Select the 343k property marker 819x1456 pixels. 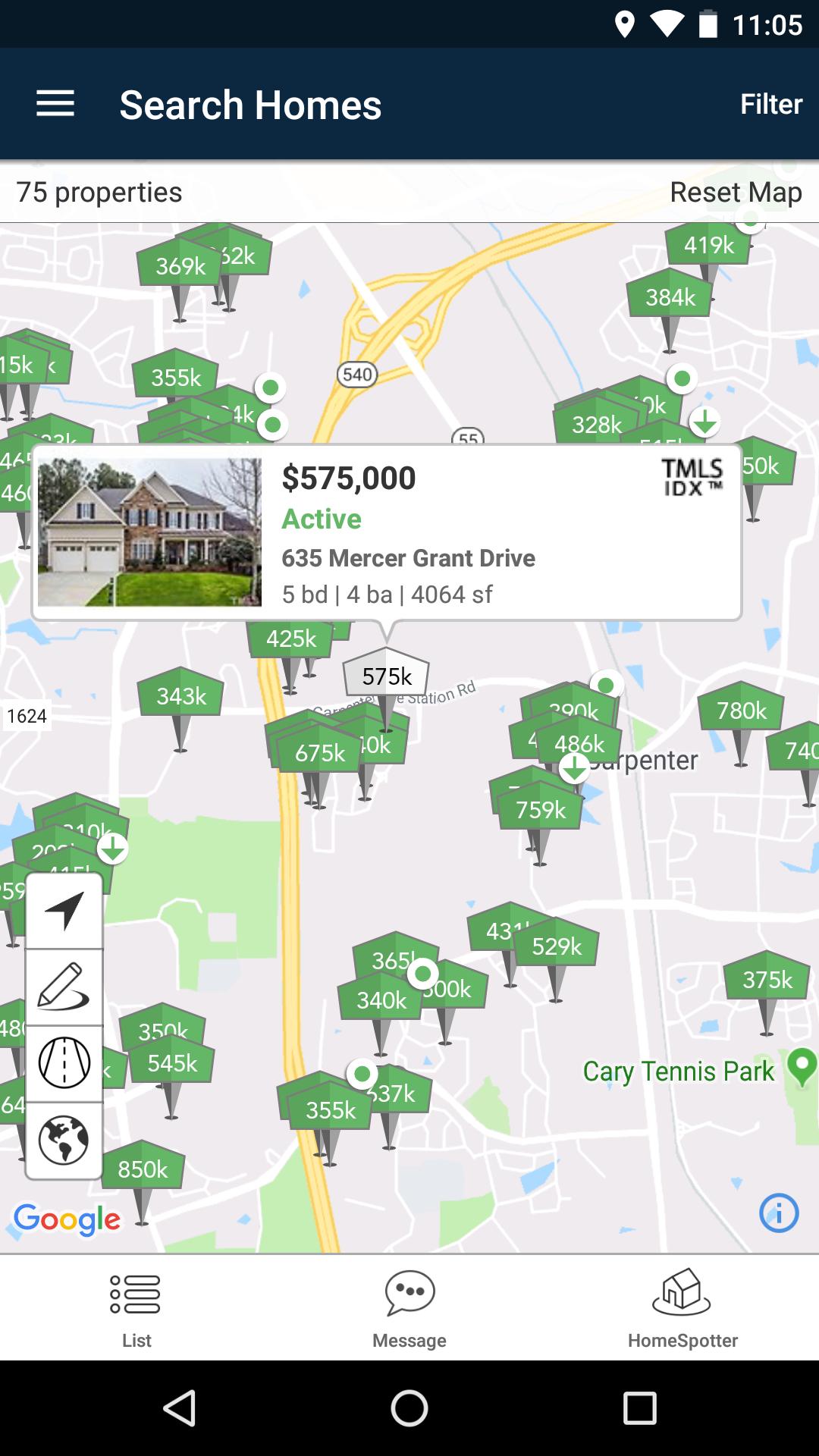[181, 696]
